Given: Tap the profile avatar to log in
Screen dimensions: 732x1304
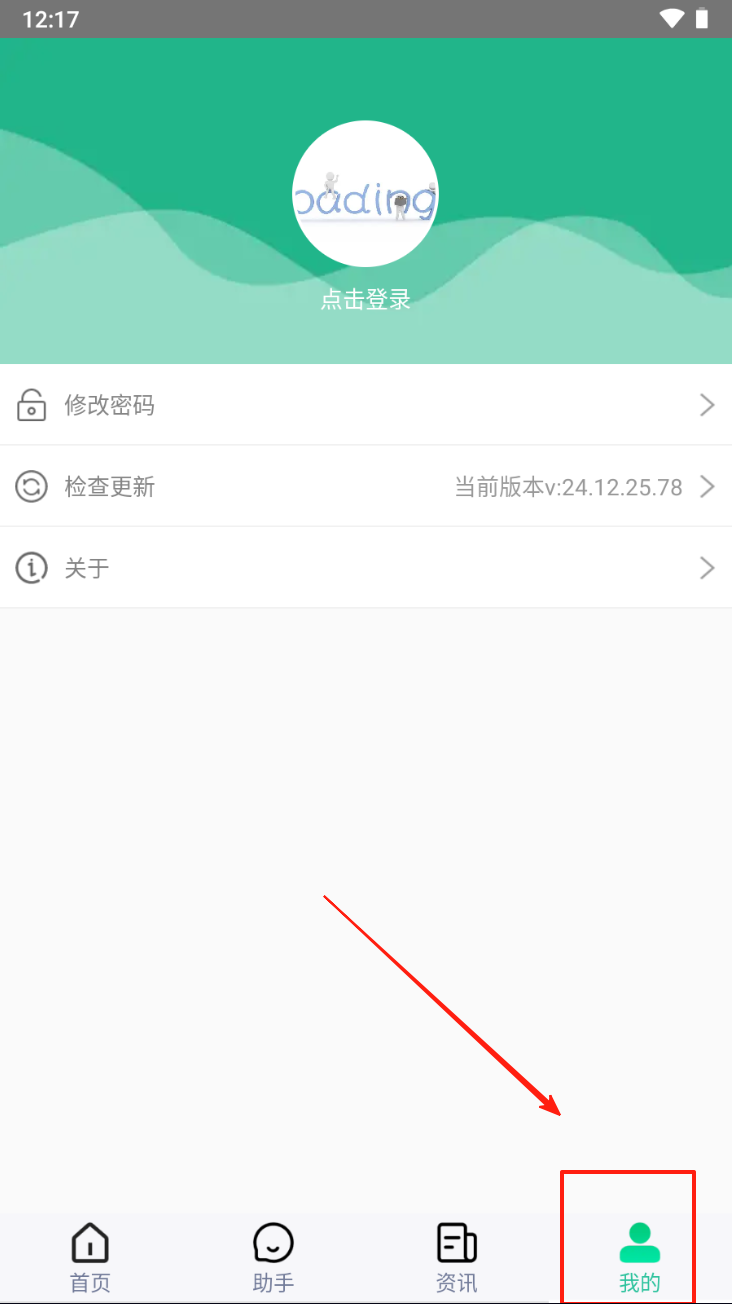Looking at the screenshot, I should click(365, 194).
